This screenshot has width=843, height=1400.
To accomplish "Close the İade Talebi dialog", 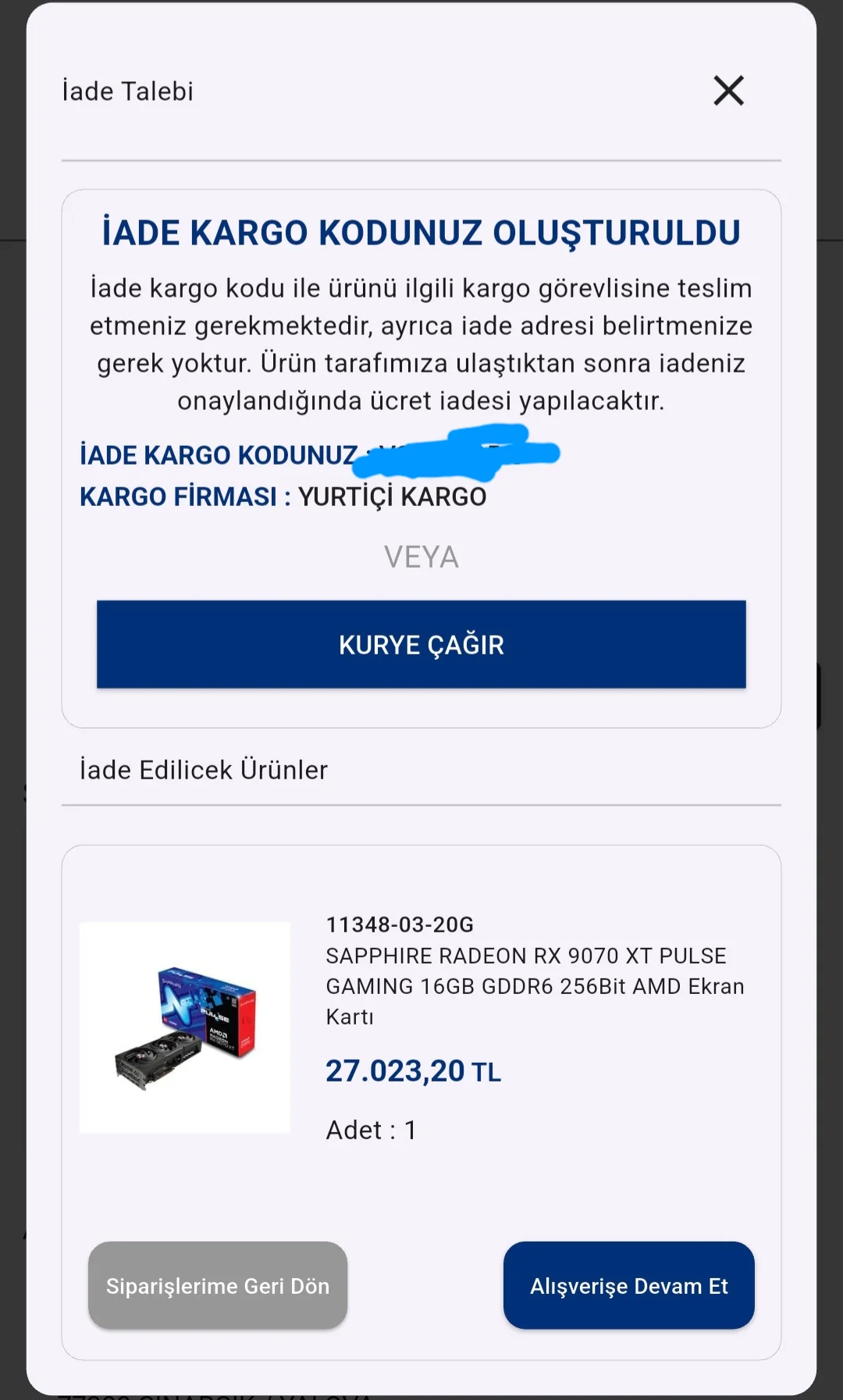I will [728, 91].
